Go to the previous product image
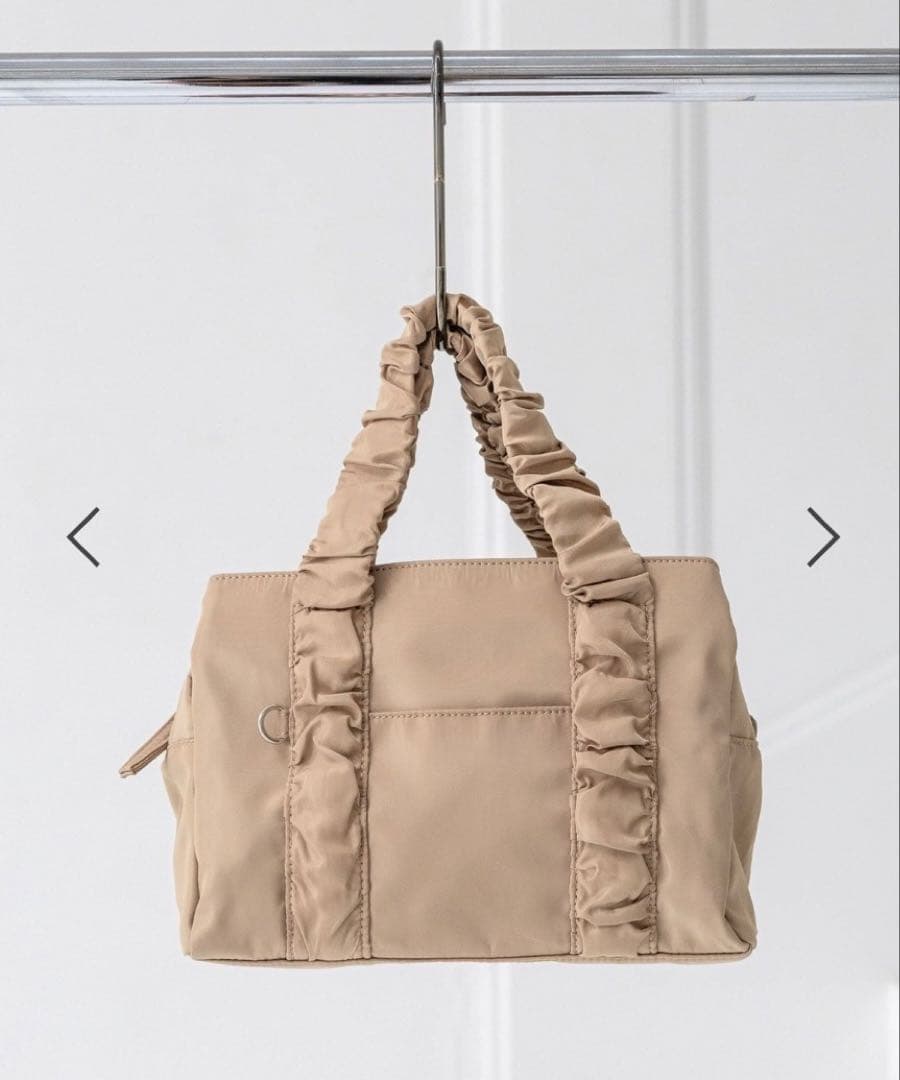This screenshot has width=900, height=1080. click(x=83, y=537)
